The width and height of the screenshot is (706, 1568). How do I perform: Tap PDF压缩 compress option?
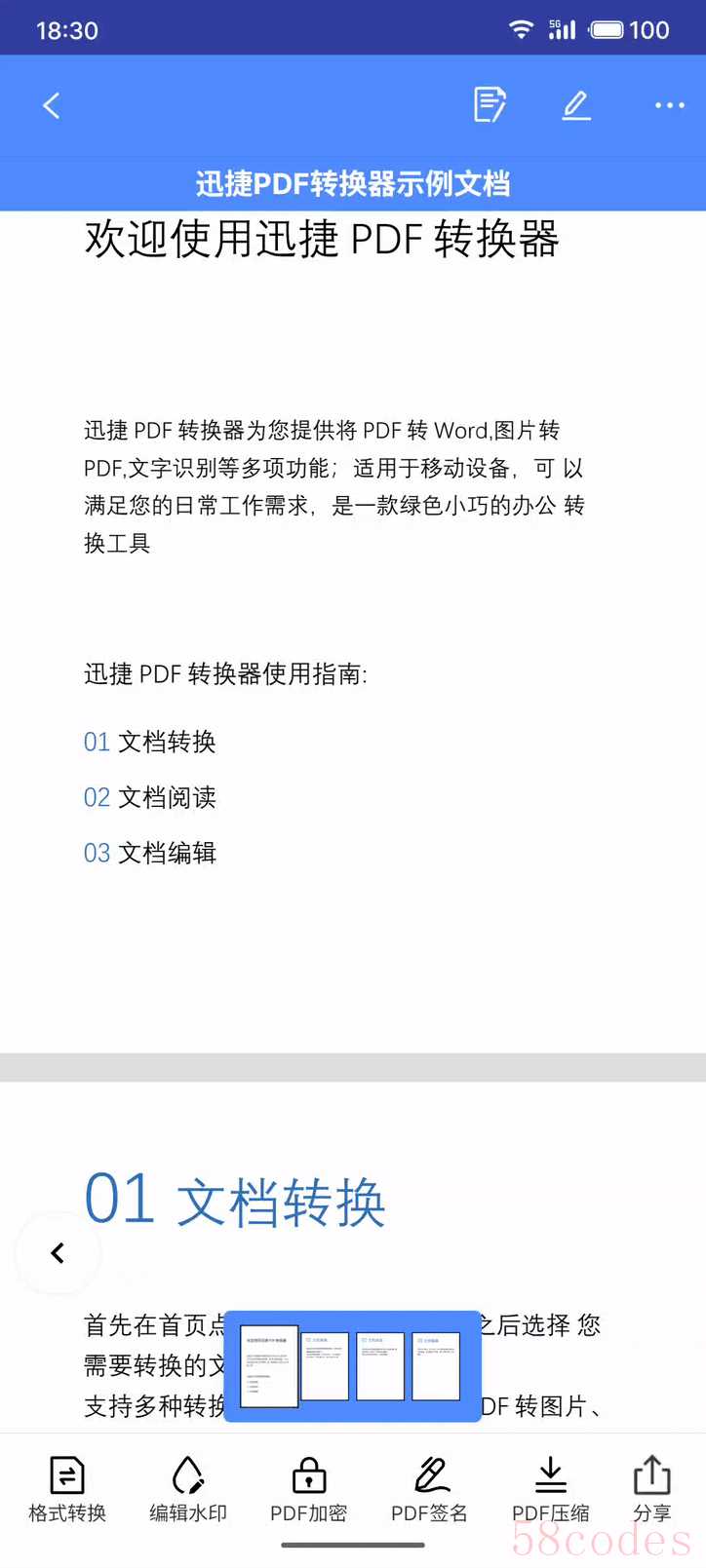coord(551,1488)
